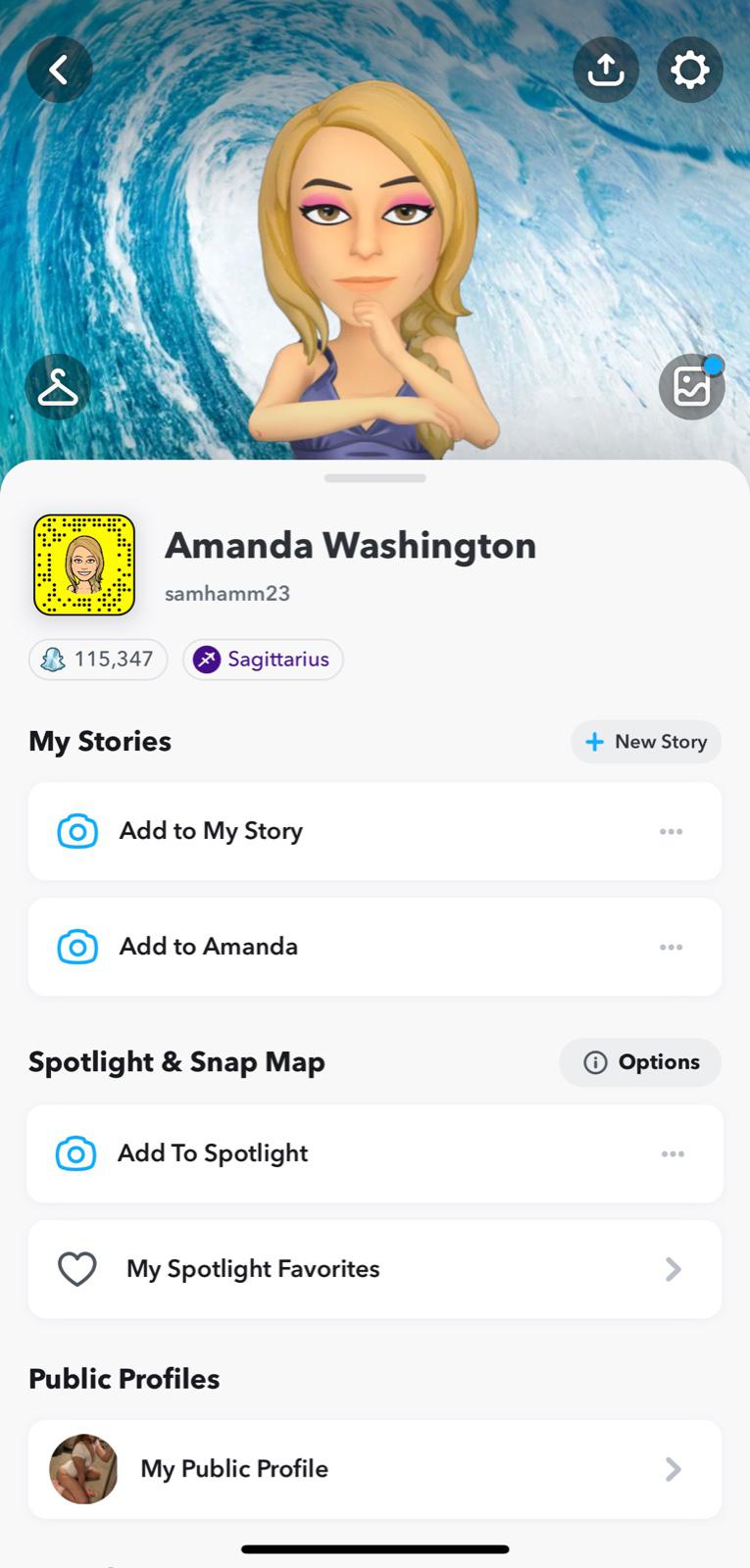The image size is (750, 1568).
Task: Create a New Story
Action: (646, 742)
